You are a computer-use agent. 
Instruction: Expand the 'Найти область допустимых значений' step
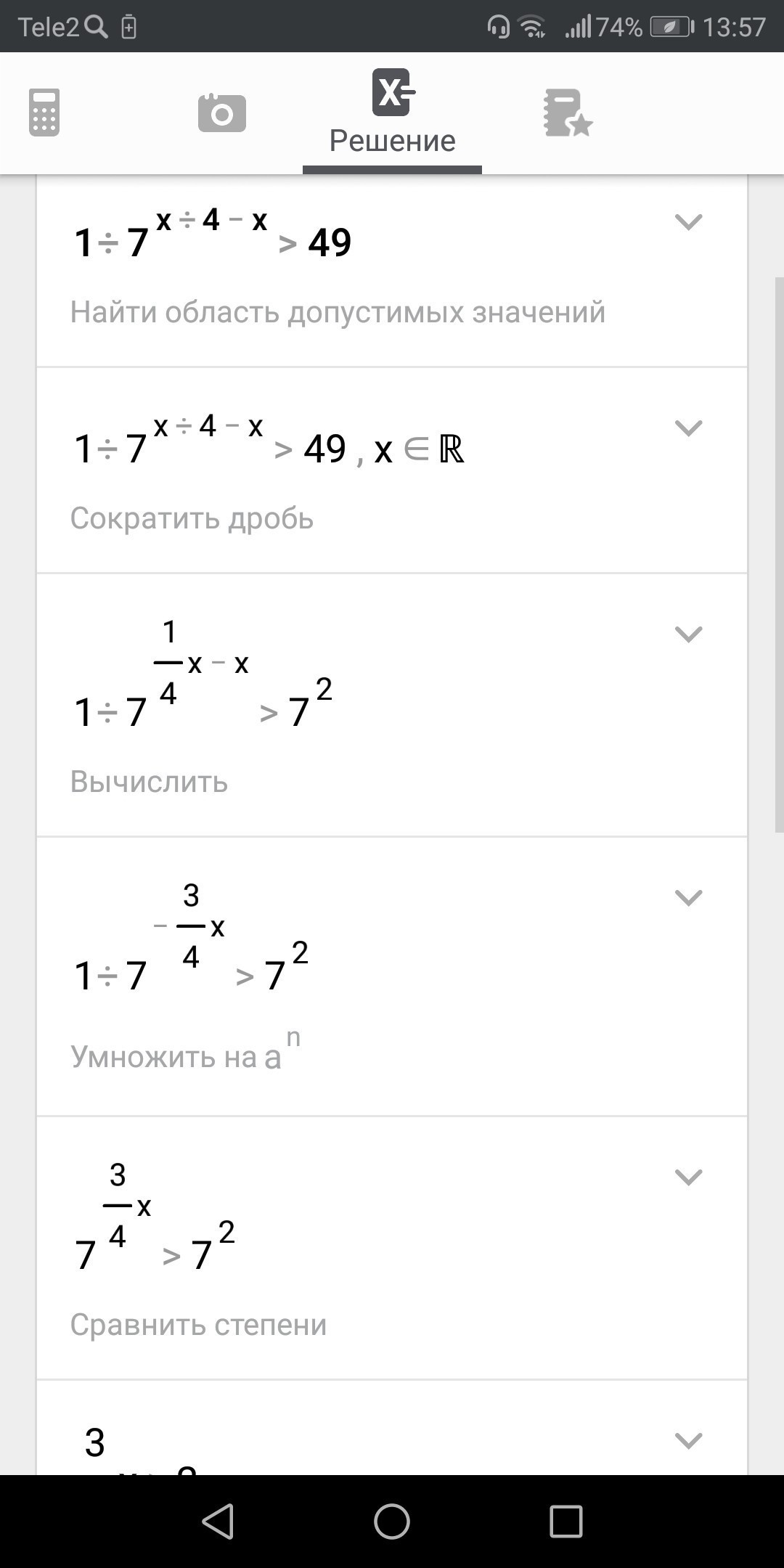(x=688, y=221)
